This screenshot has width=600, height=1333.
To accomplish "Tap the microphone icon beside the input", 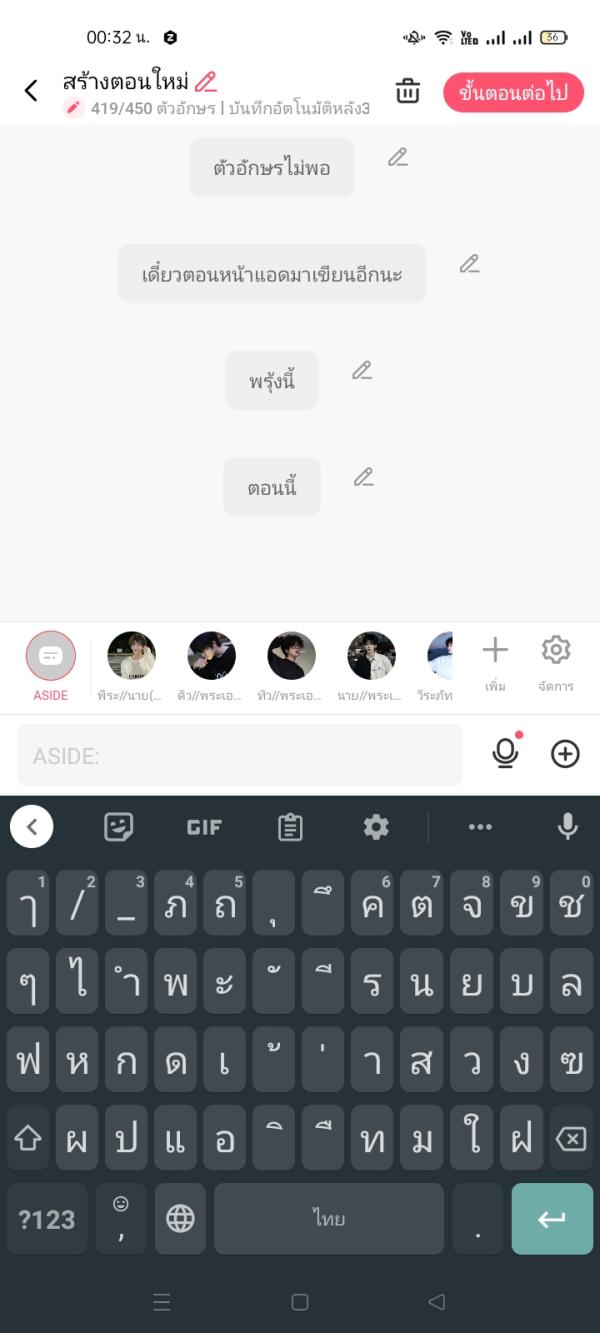I will point(506,754).
